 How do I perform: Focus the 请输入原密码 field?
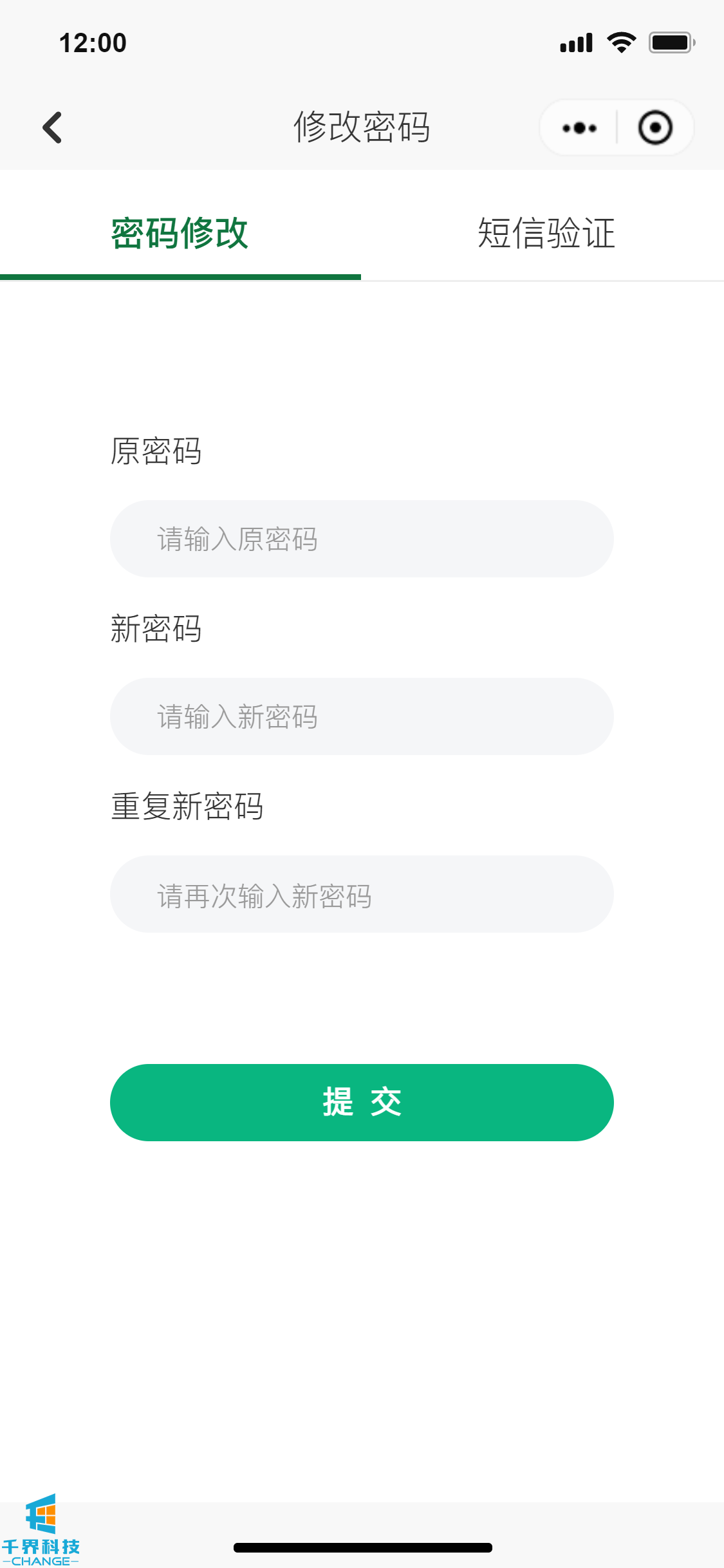[x=362, y=539]
